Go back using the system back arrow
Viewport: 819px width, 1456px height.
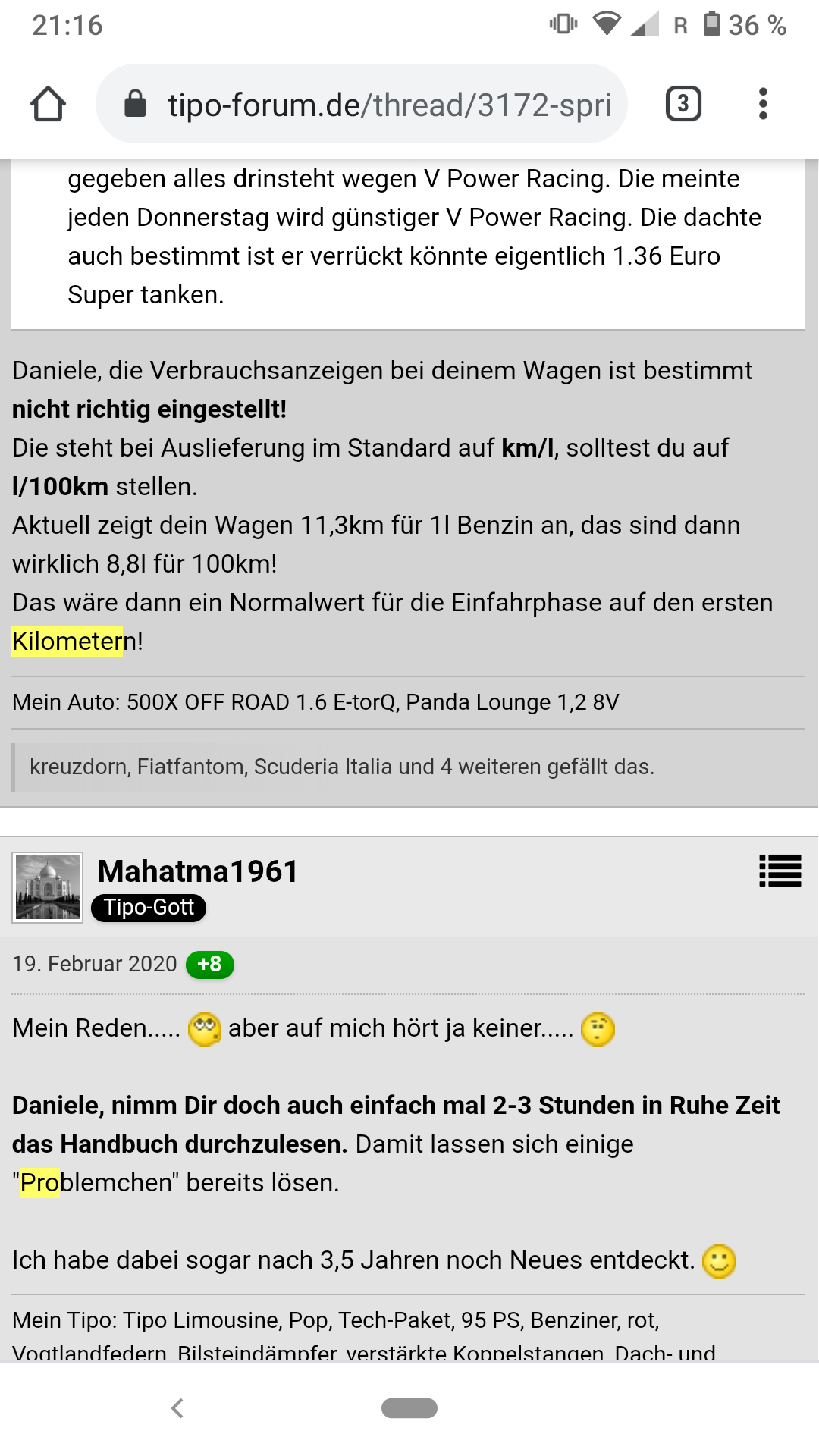click(x=177, y=1408)
